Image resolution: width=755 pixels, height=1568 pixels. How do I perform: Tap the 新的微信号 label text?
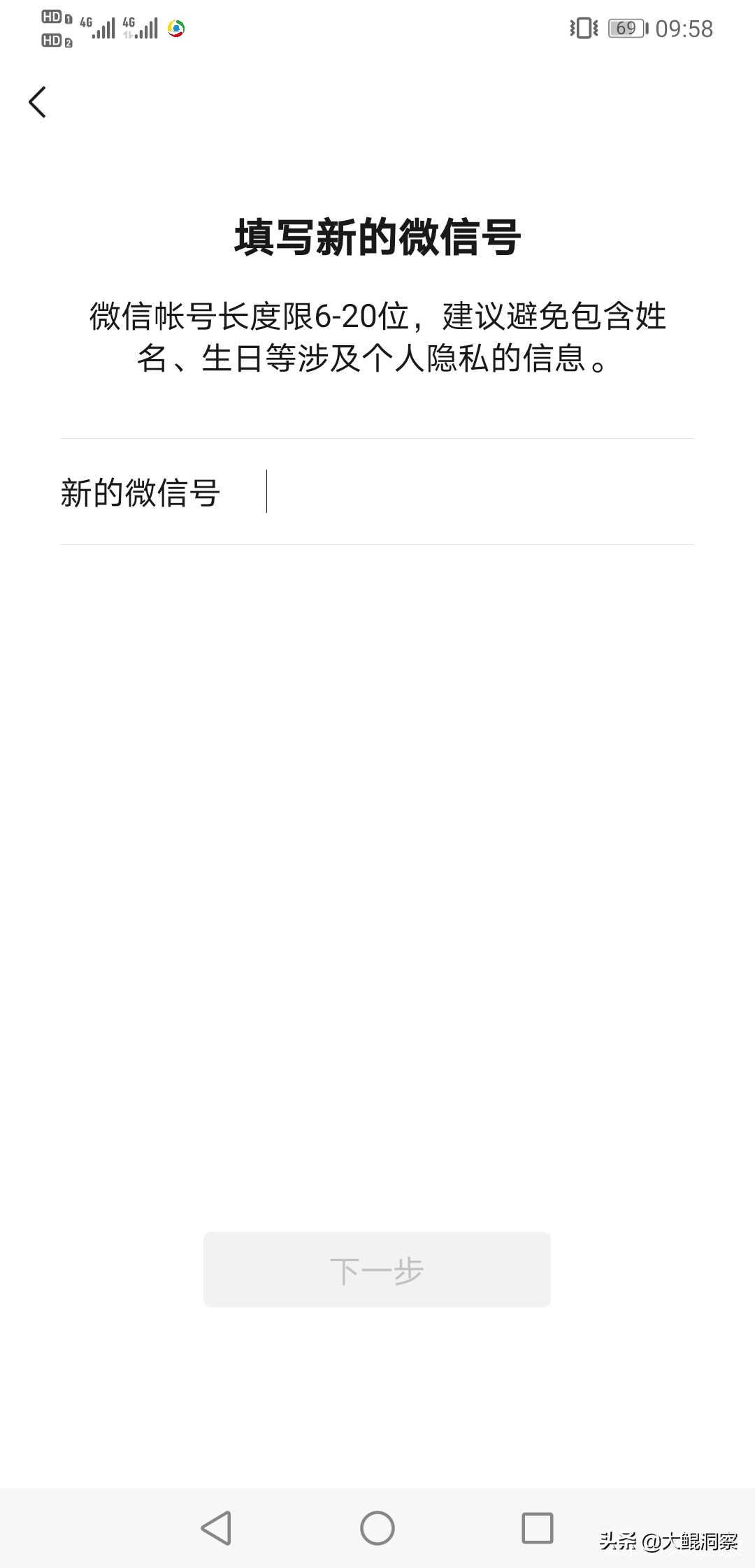tap(138, 491)
